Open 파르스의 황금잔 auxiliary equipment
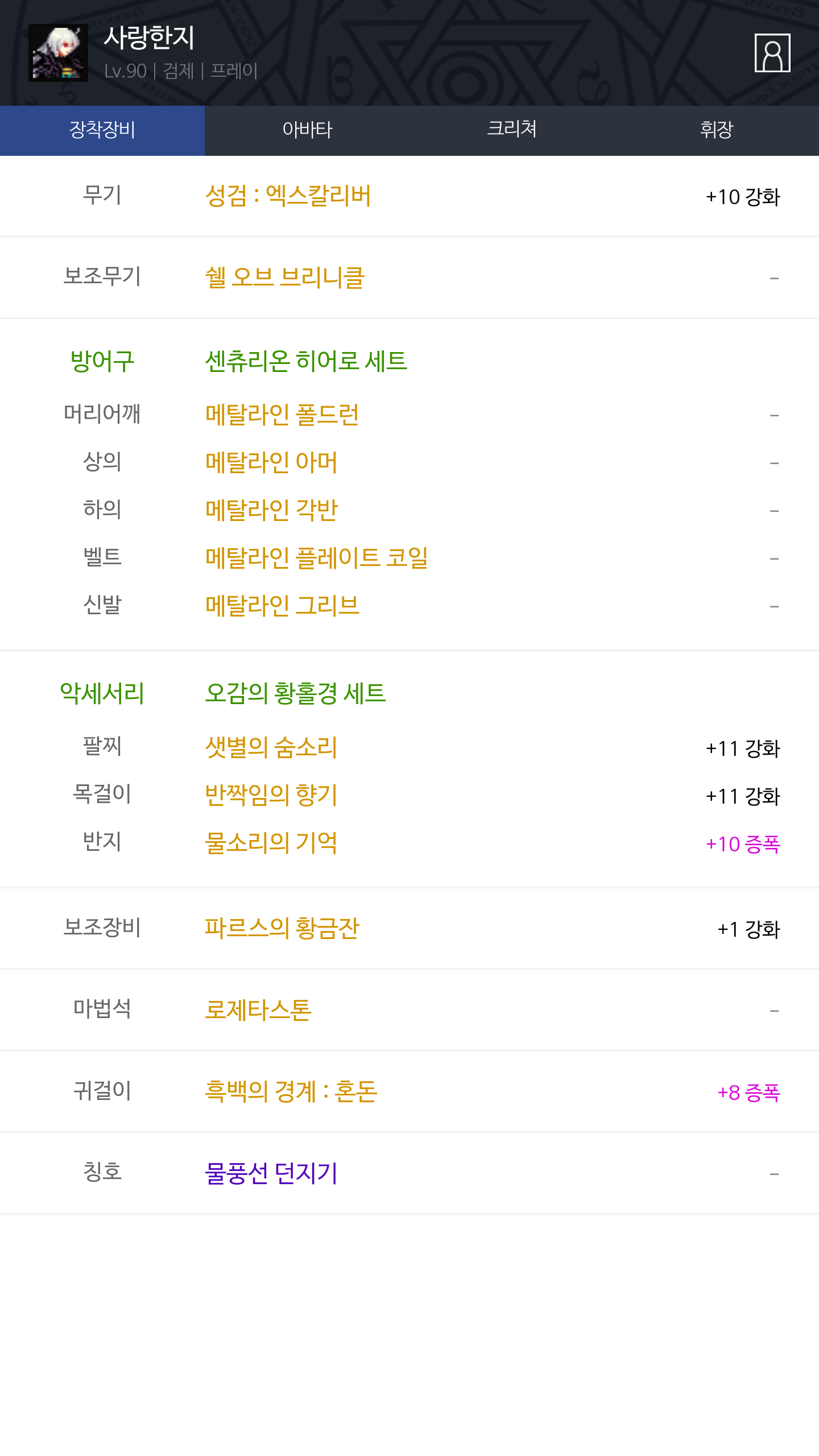This screenshot has width=819, height=1456. point(282,928)
